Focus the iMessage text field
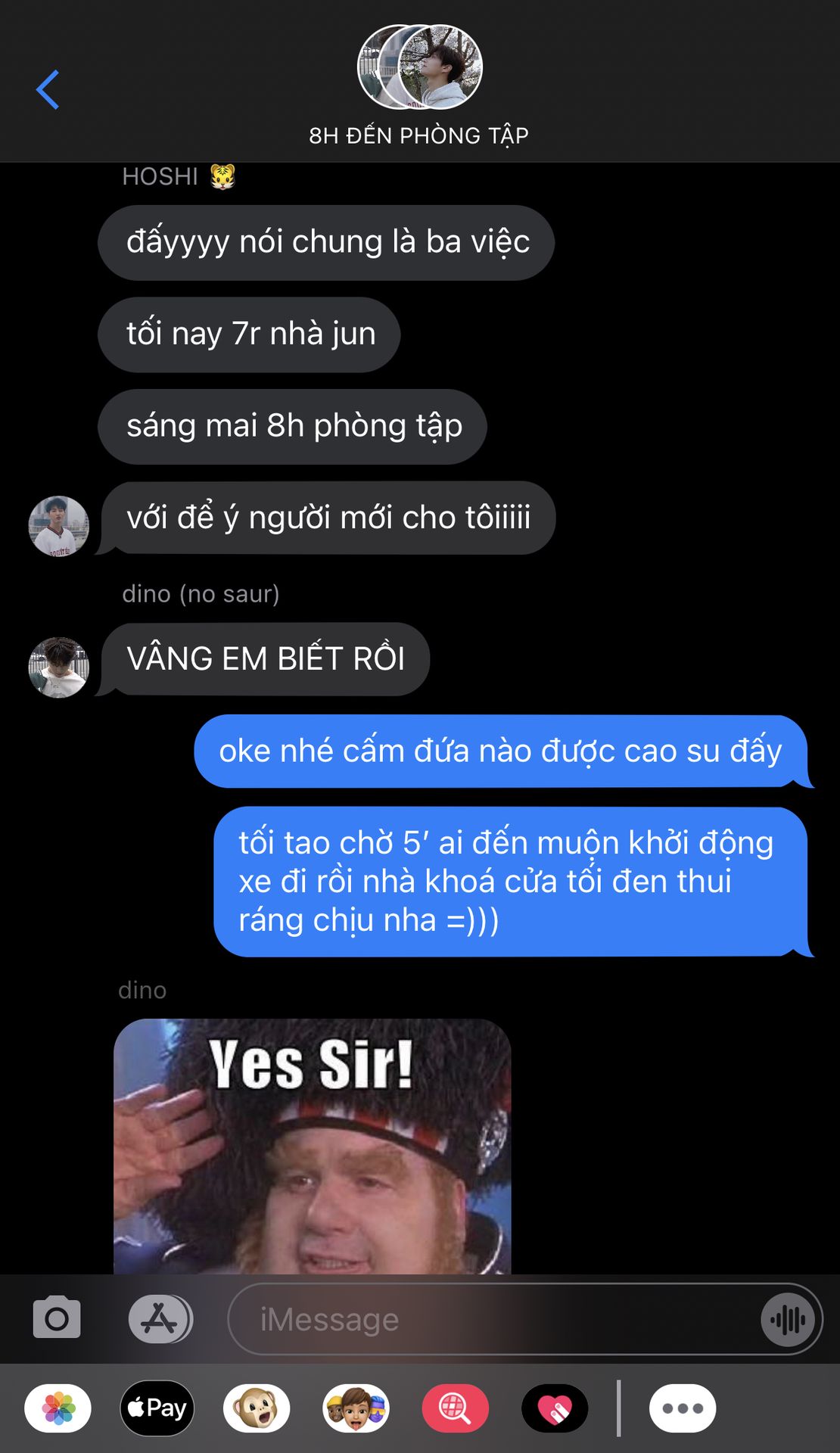Screen dimensions: 840x1453 [x=492, y=1319]
